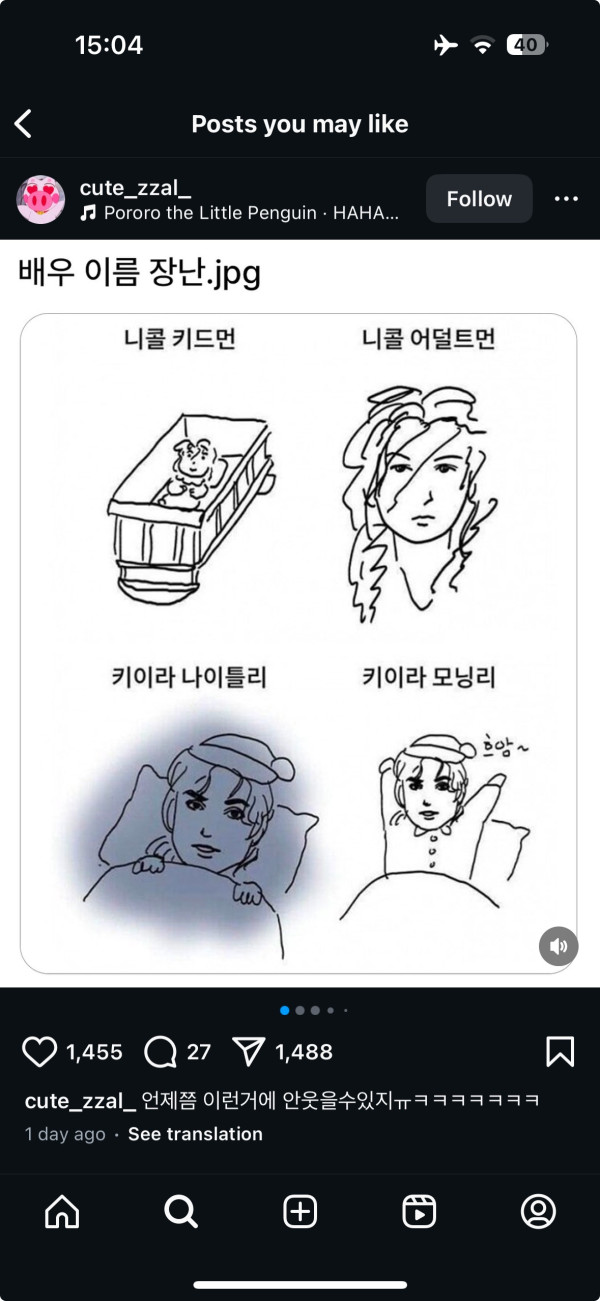Switch to the Reels tab

click(x=419, y=1212)
